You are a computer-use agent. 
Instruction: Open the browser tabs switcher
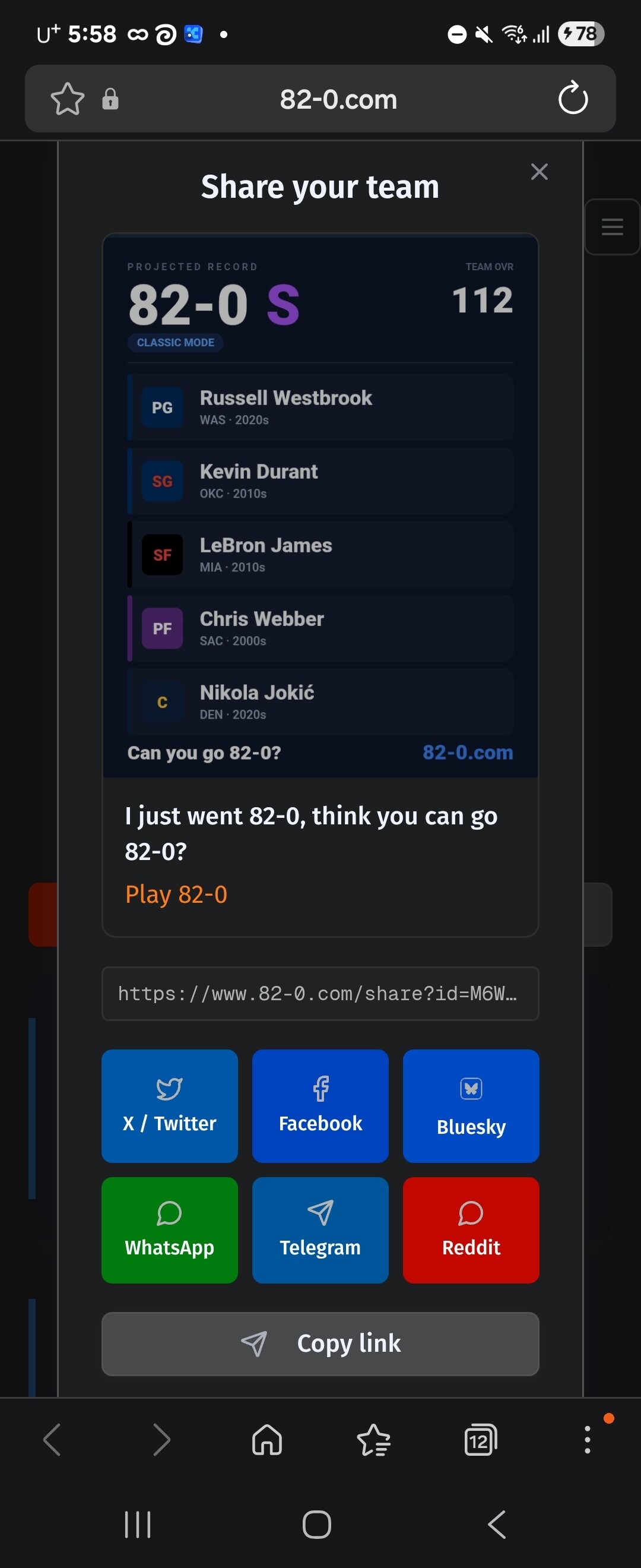coord(480,1440)
